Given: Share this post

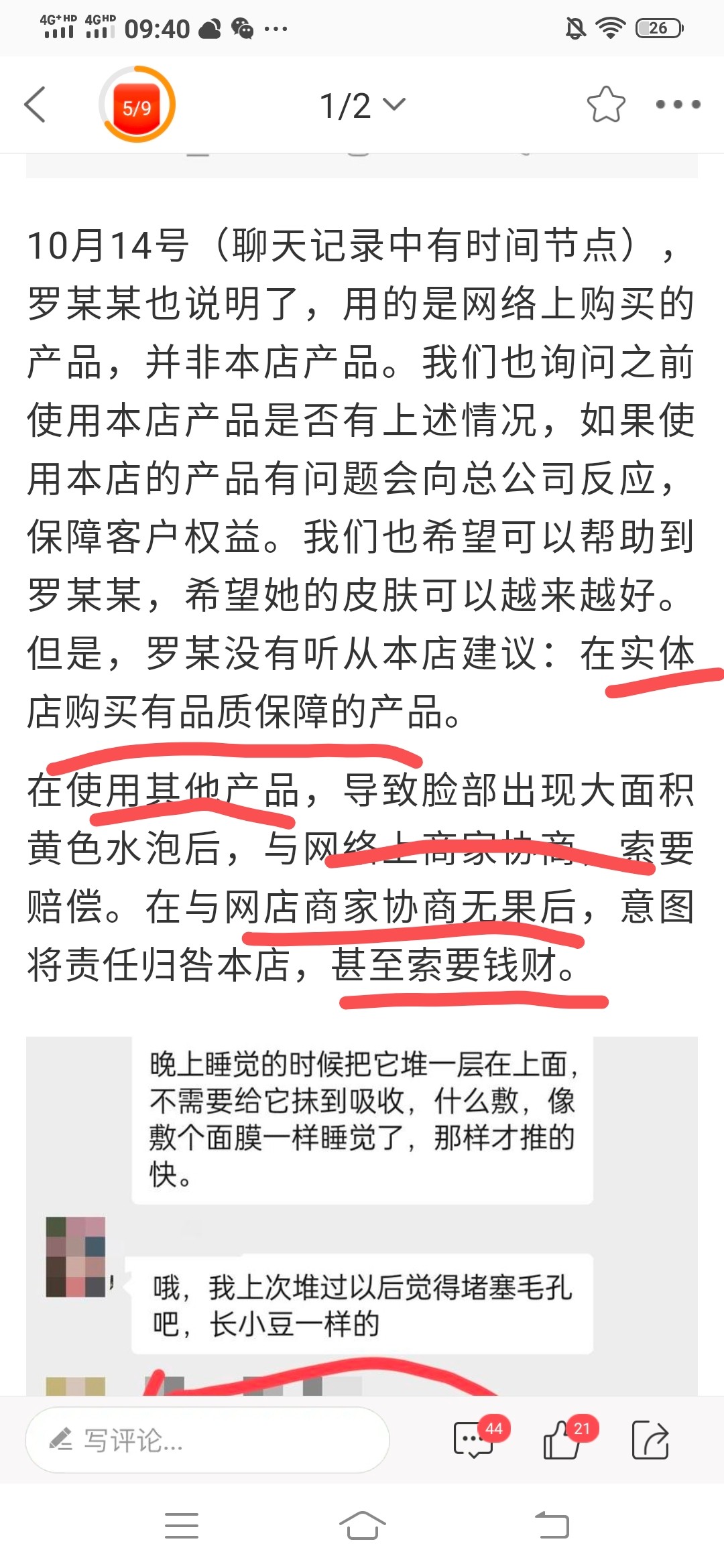Looking at the screenshot, I should tap(650, 1439).
